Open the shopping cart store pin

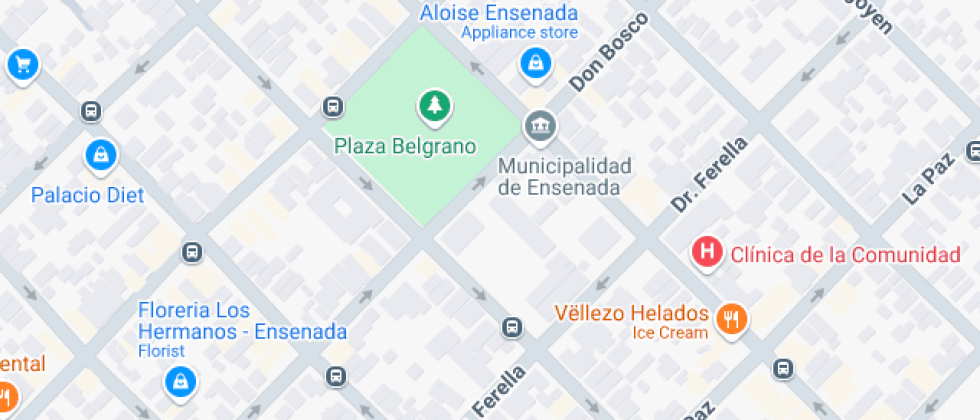pyautogui.click(x=24, y=65)
